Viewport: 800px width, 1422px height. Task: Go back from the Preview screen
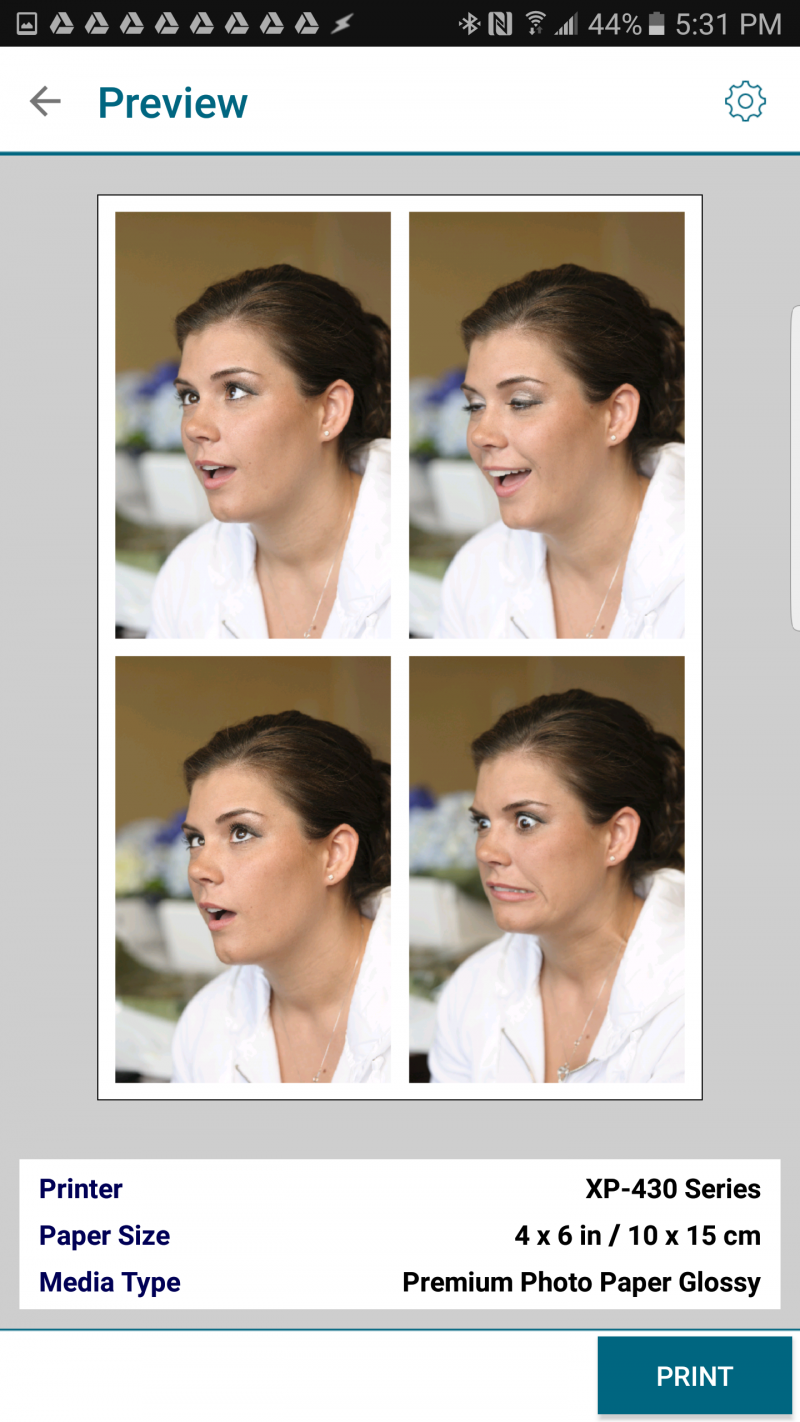[x=45, y=101]
